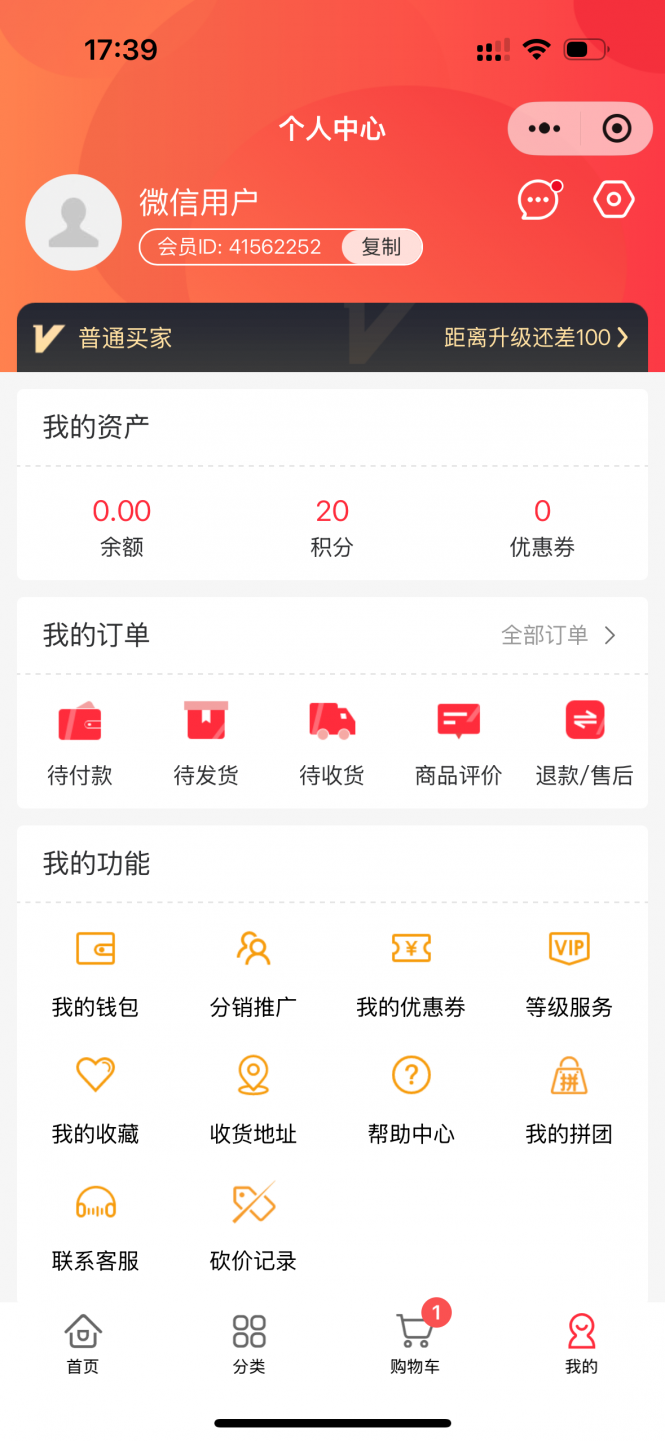Open the 购物车 shopping cart tab

point(415,1344)
